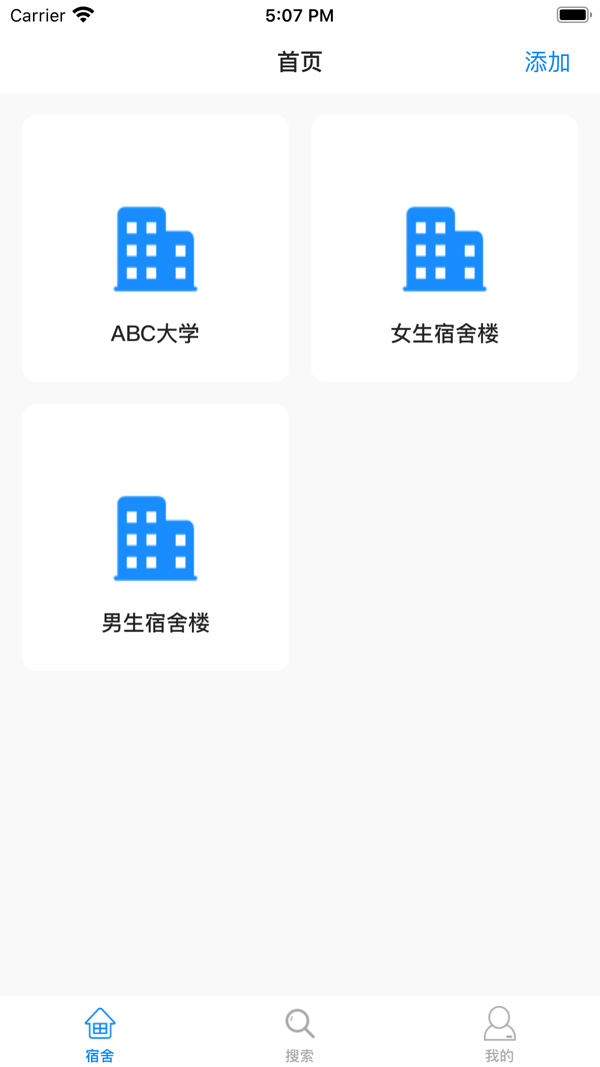Switch to the 我的 tab
This screenshot has width=600, height=1067.
pos(499,1034)
